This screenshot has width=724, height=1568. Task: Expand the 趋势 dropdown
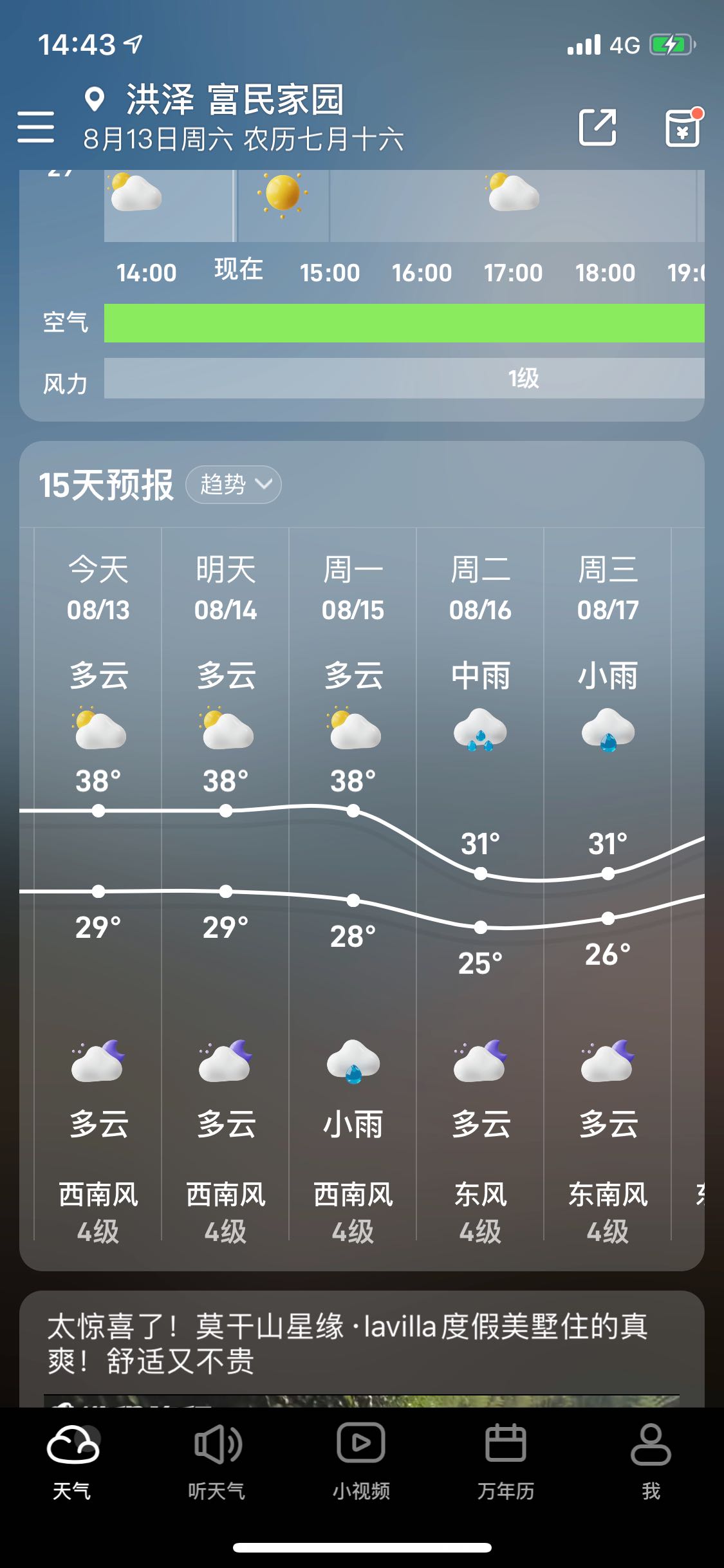pos(234,484)
